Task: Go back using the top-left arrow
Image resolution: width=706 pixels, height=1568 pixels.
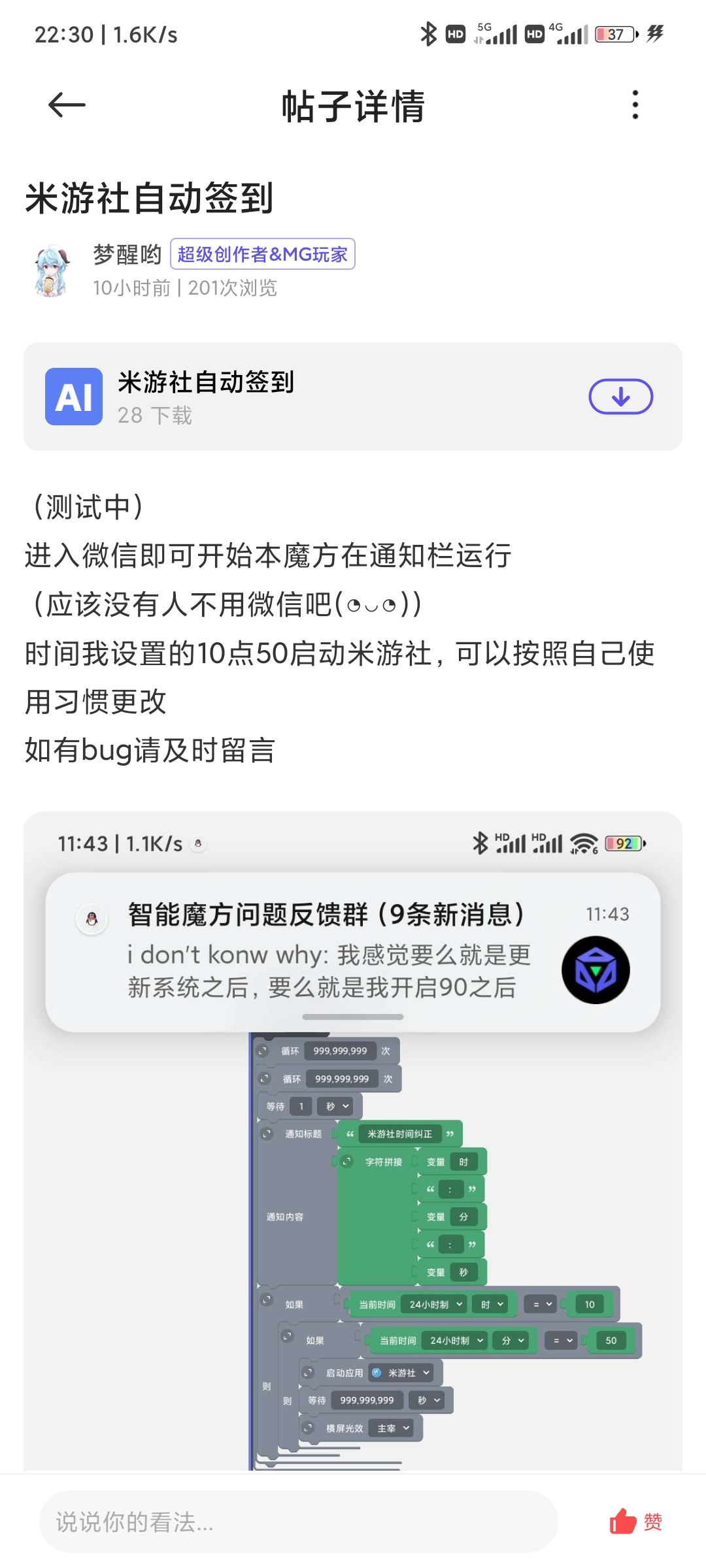Action: click(67, 105)
